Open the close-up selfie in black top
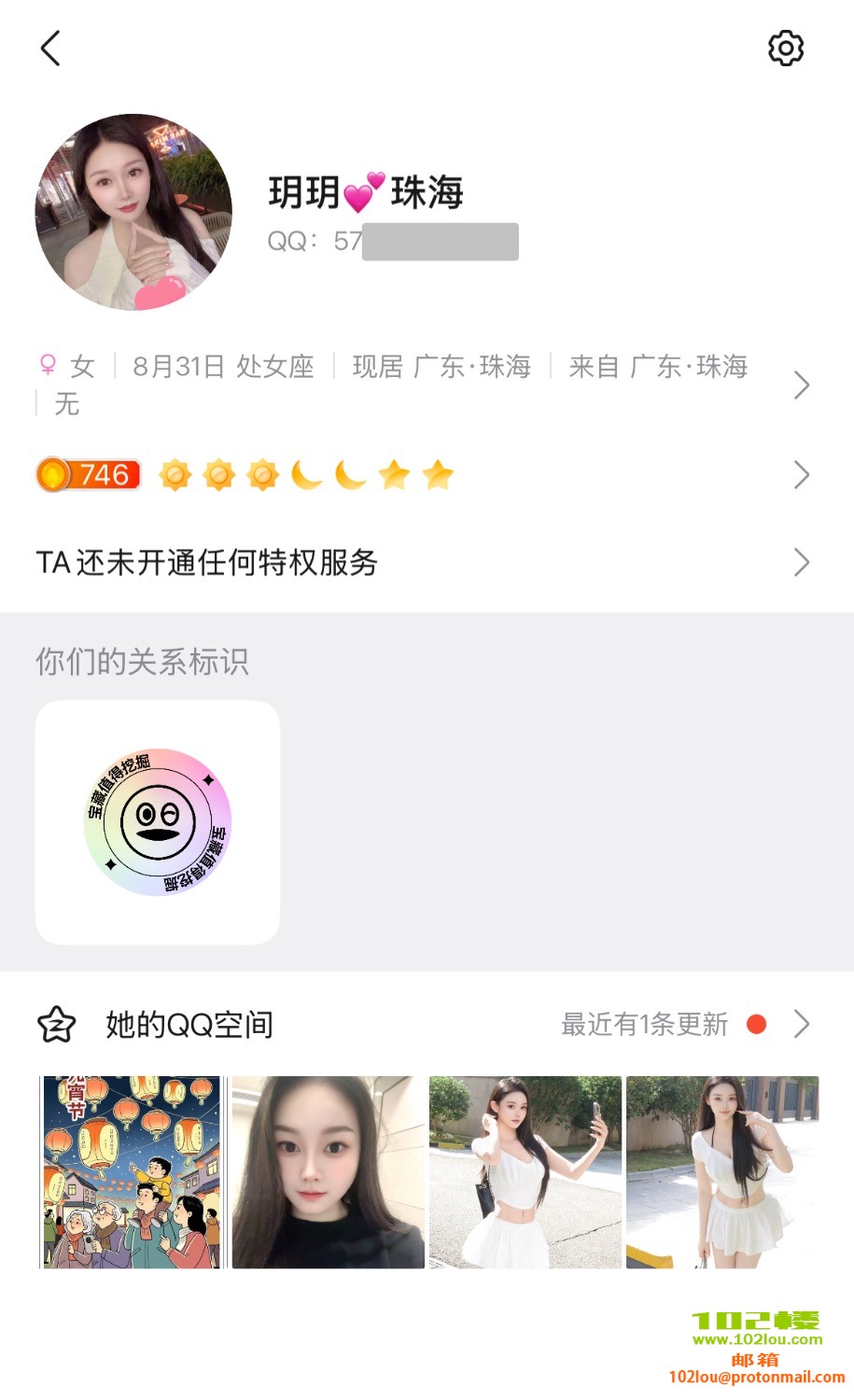The width and height of the screenshot is (854, 1400). 329,1172
